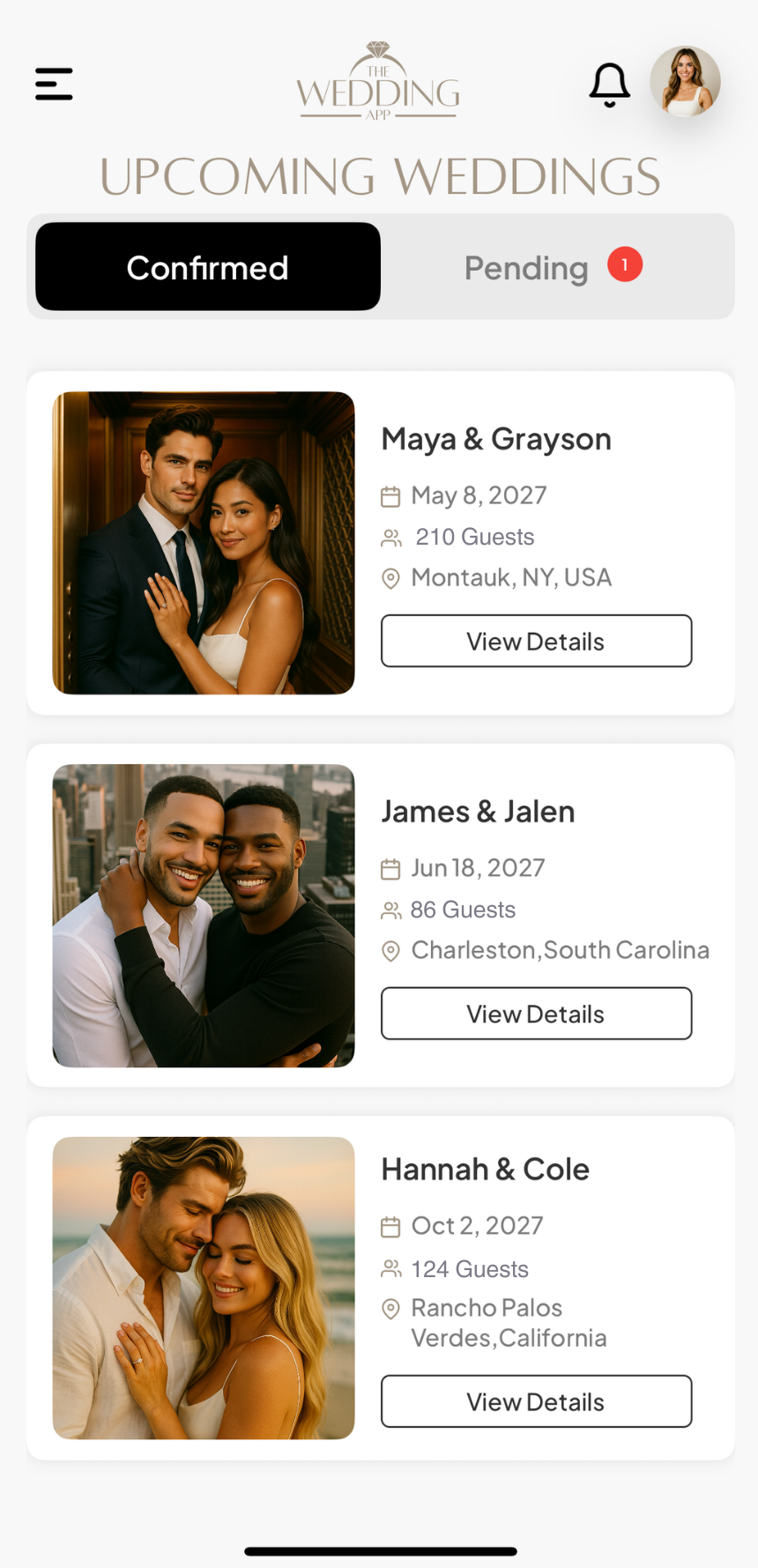Viewport: 758px width, 1568px height.
Task: Open James & Jalen couple photo
Action: pos(204,916)
